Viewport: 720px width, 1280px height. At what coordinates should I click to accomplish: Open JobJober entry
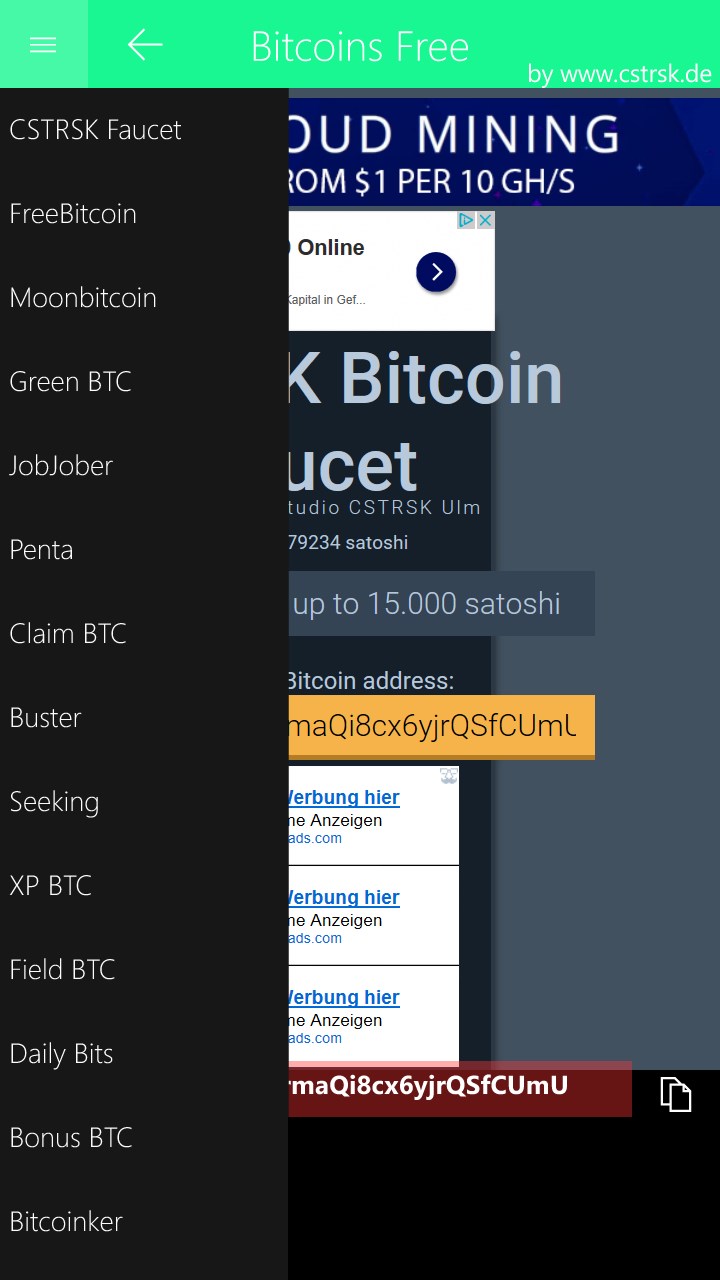tap(61, 466)
